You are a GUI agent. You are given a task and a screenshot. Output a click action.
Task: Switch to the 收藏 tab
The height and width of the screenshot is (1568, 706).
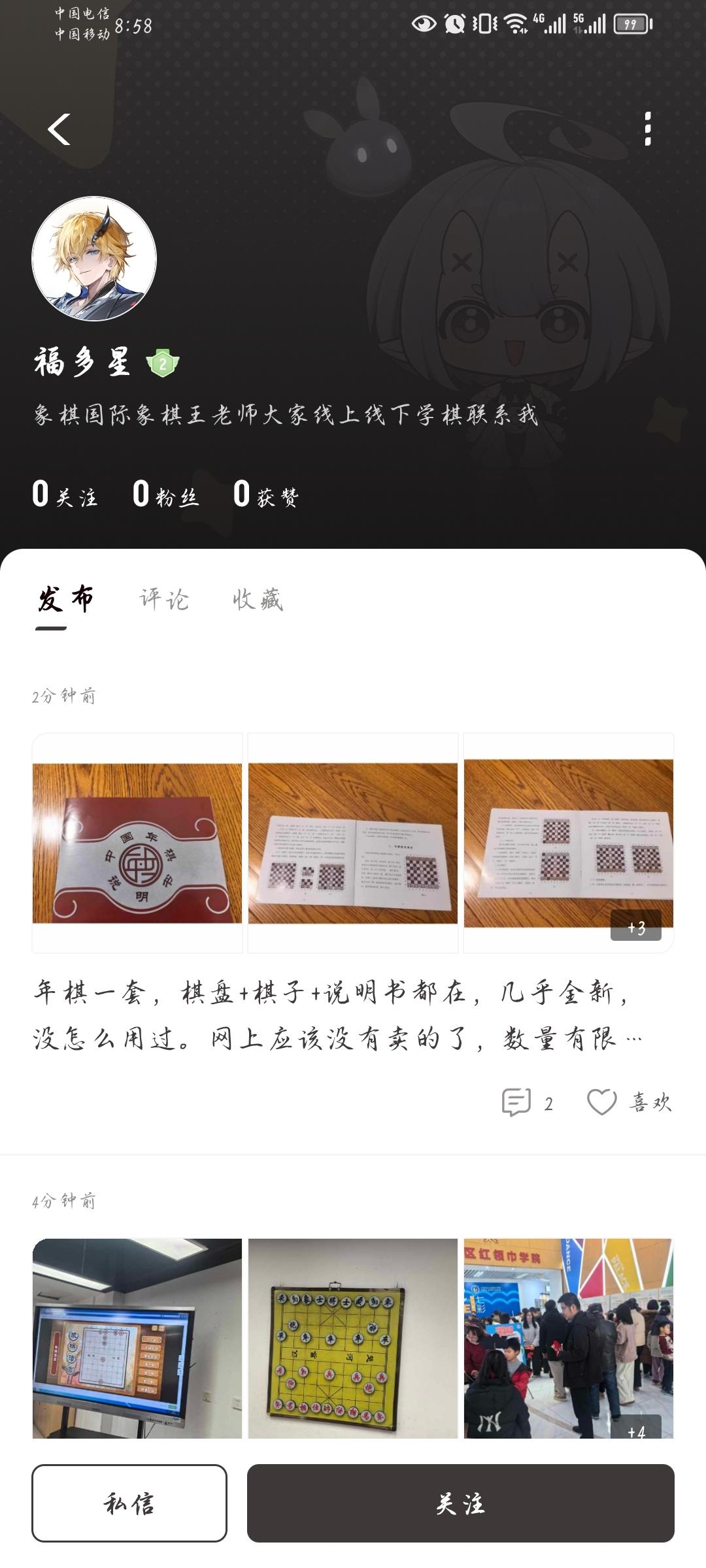[x=258, y=599]
